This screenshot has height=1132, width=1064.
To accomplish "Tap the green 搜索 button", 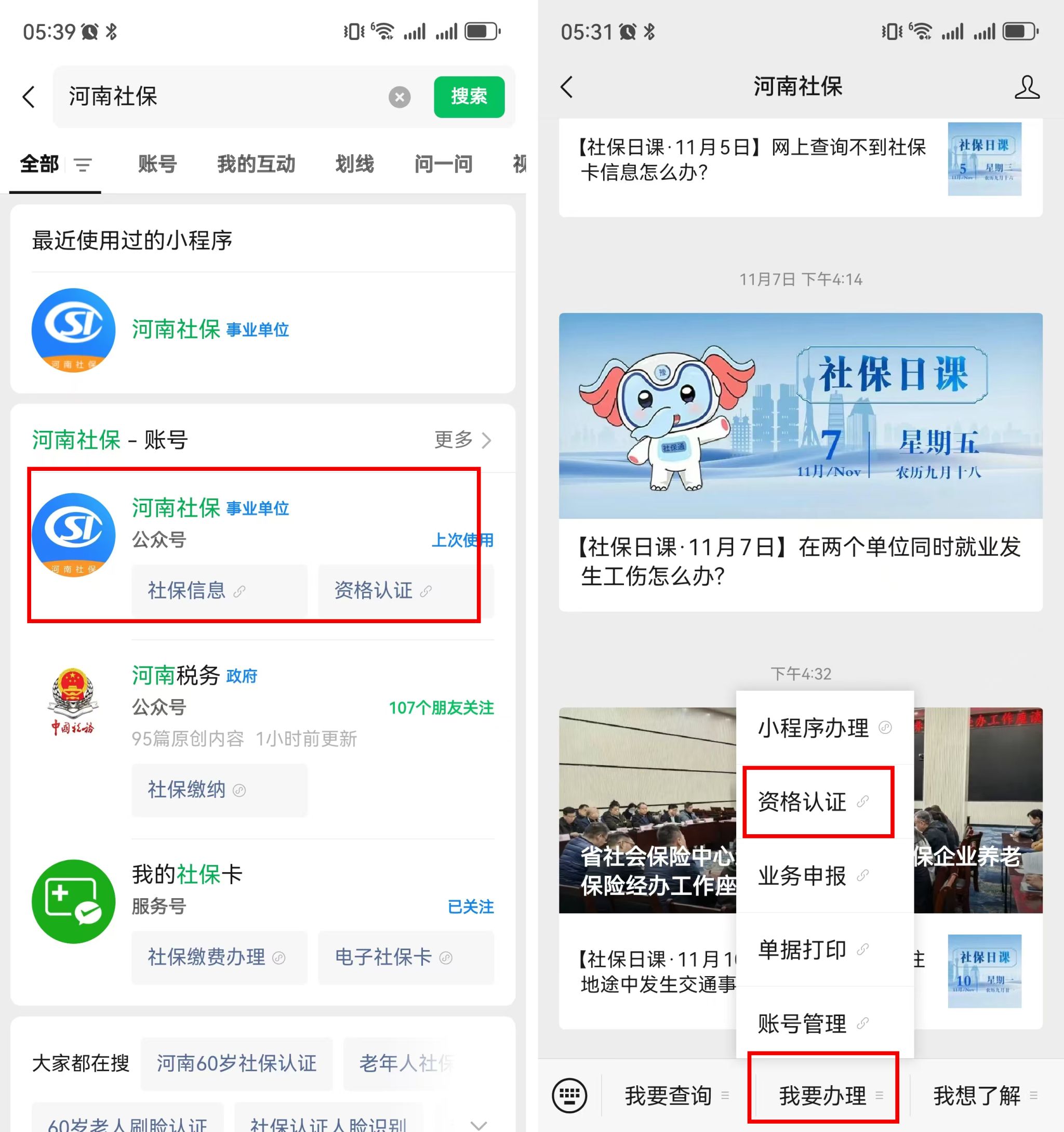I will pos(469,97).
